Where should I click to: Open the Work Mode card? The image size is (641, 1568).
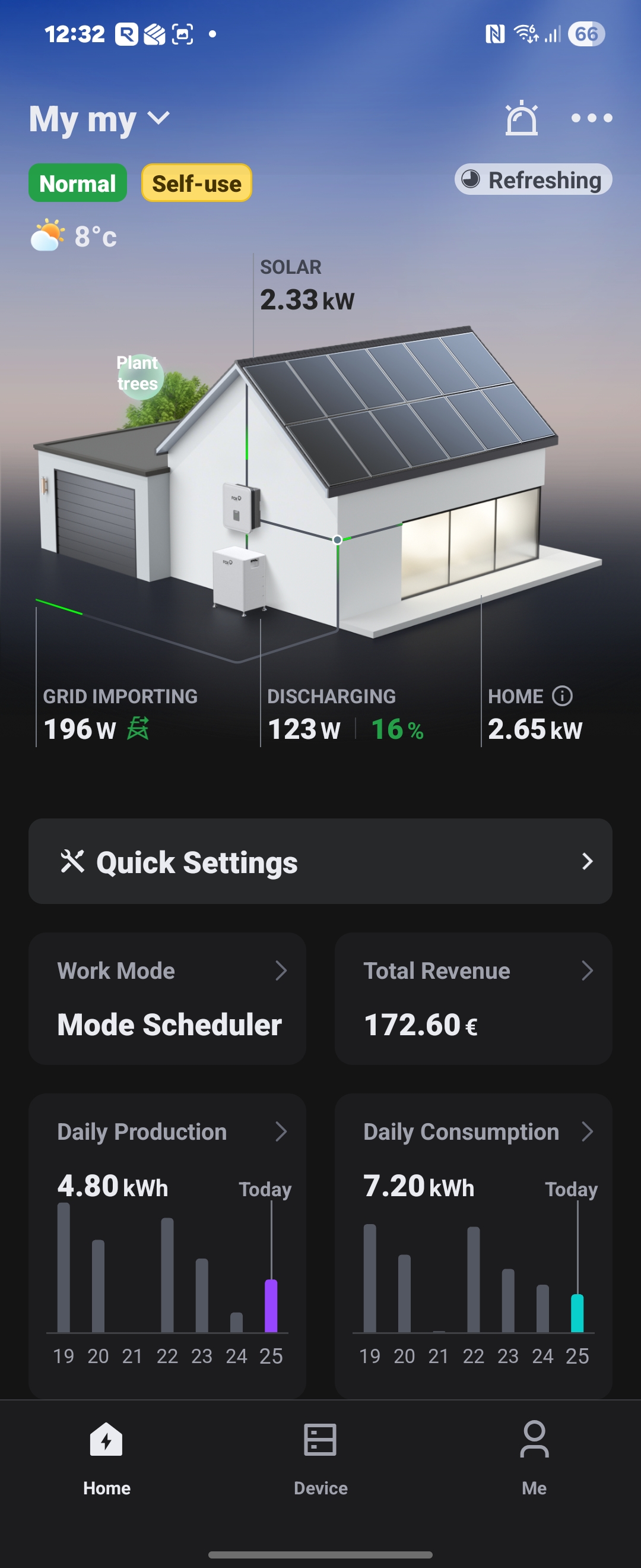pyautogui.click(x=167, y=998)
